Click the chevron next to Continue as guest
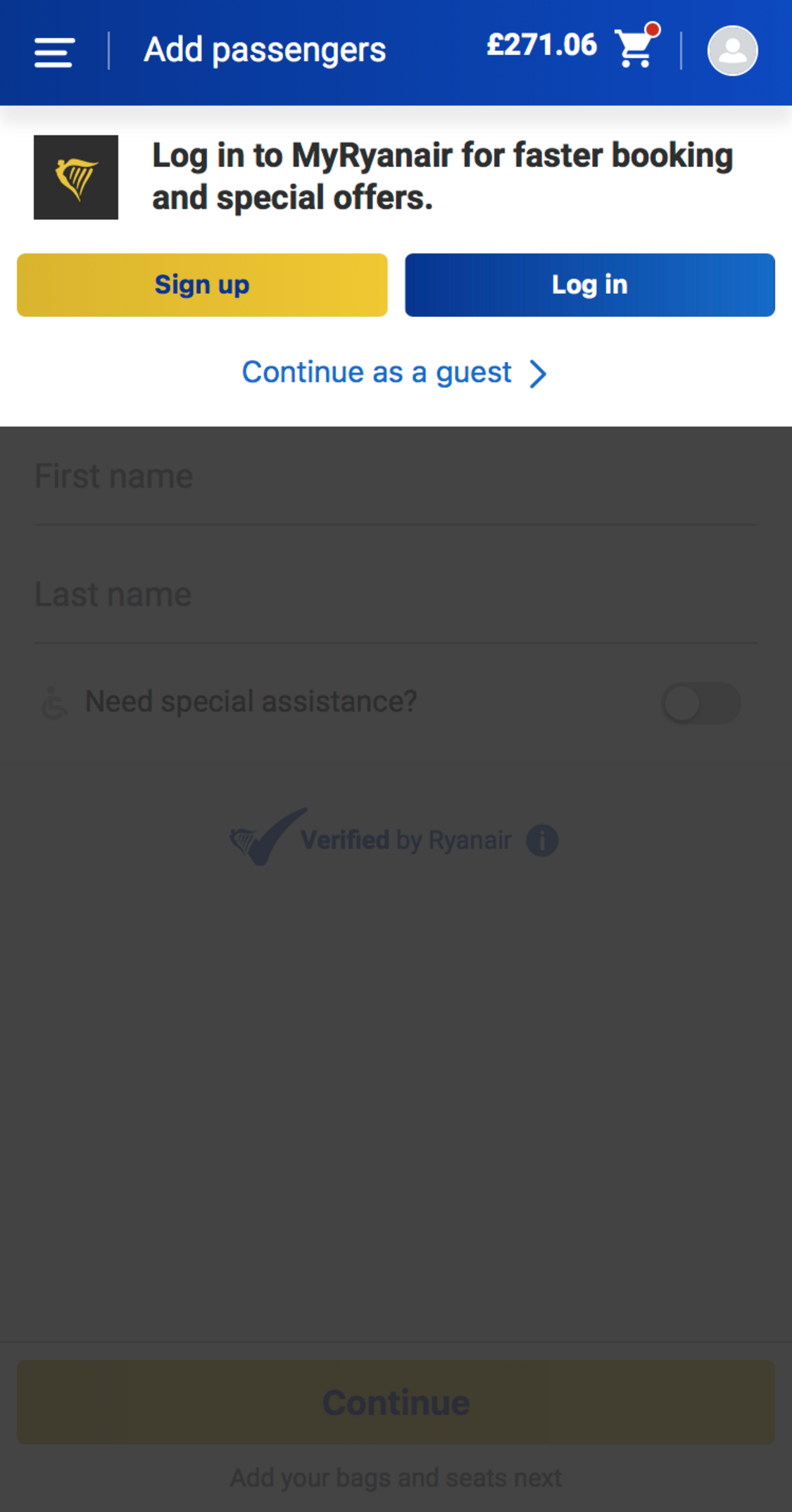 538,373
